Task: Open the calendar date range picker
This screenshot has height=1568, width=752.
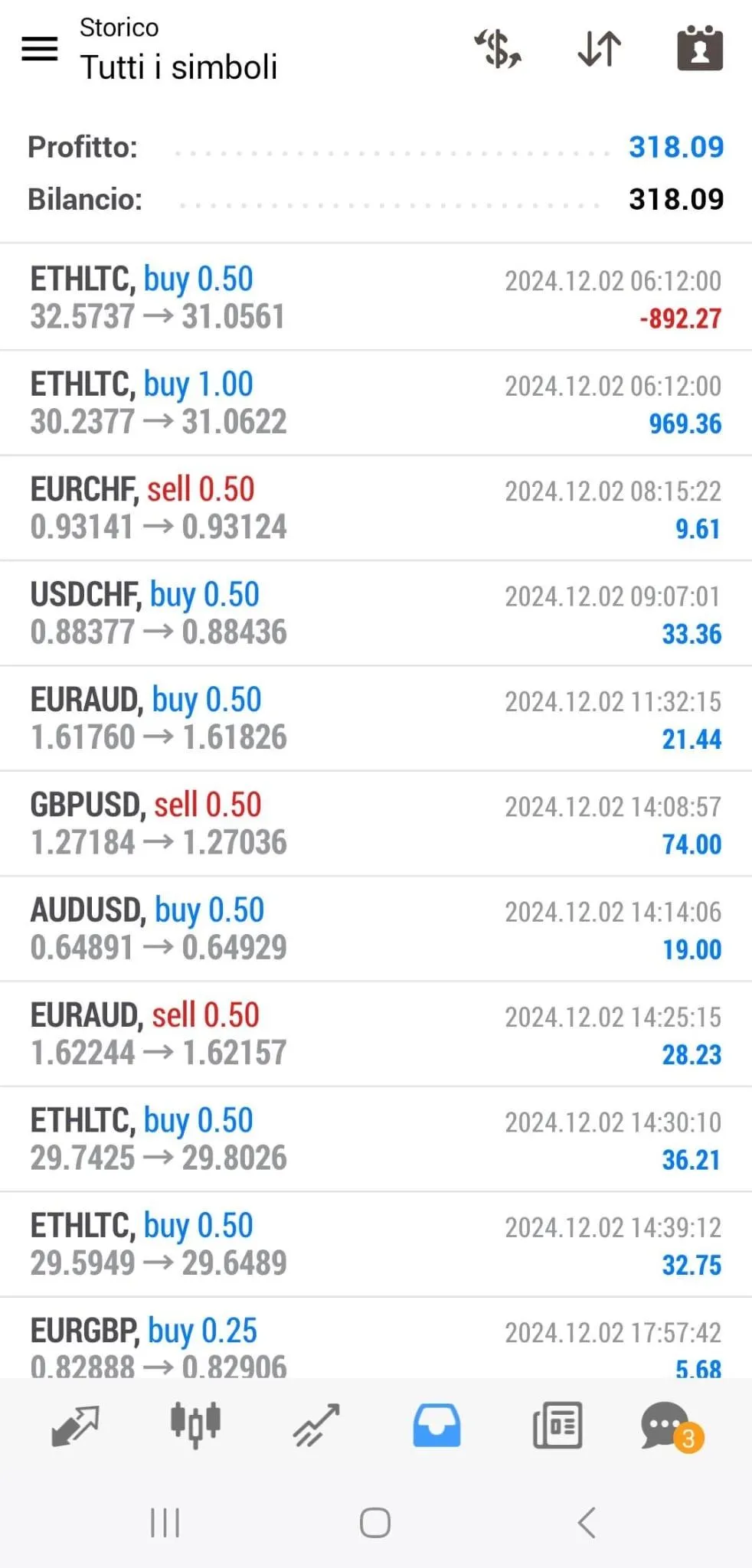Action: point(699,49)
